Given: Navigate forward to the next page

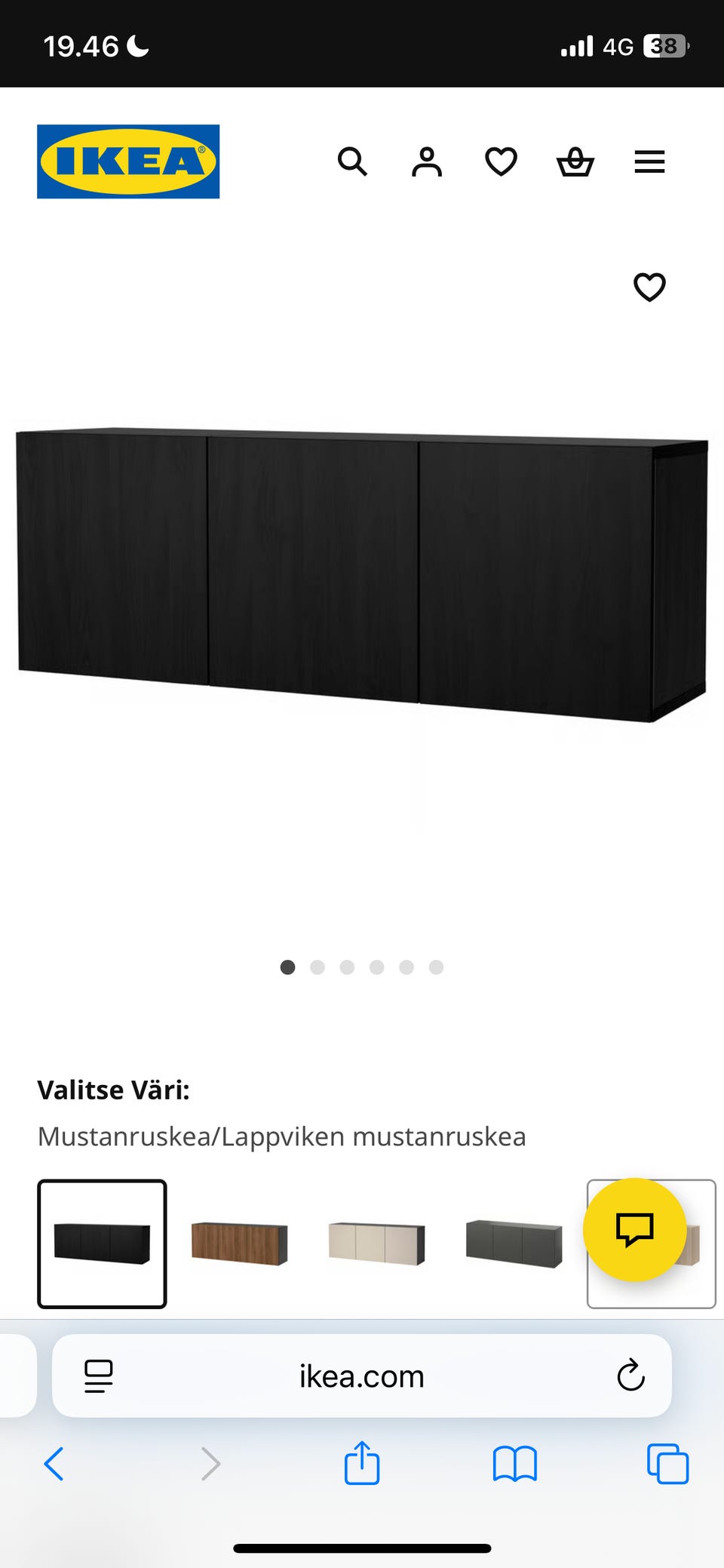Looking at the screenshot, I should tap(209, 1465).
